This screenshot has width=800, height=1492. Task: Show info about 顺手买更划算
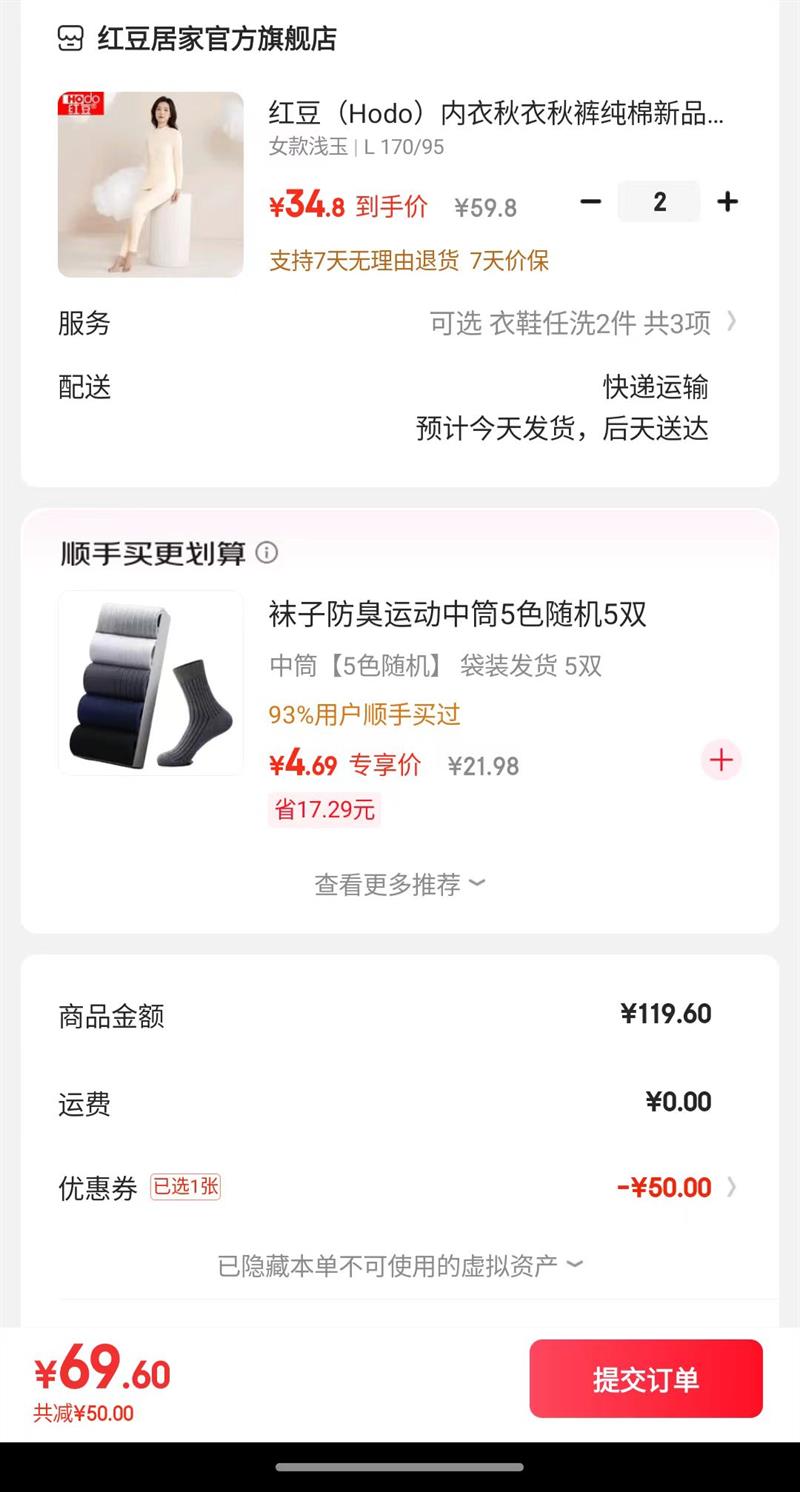coord(267,553)
